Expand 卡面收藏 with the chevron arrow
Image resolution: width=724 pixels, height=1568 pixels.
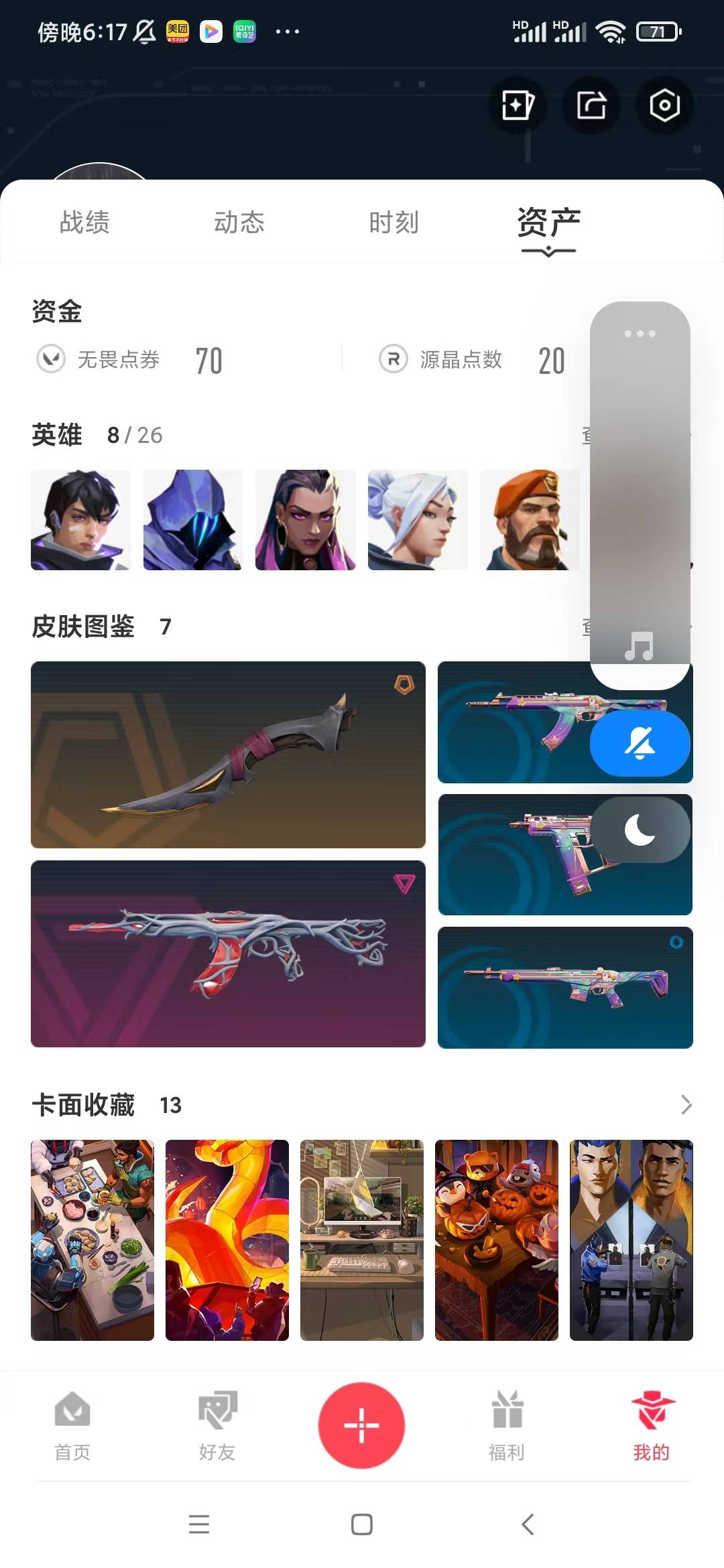tap(686, 1105)
